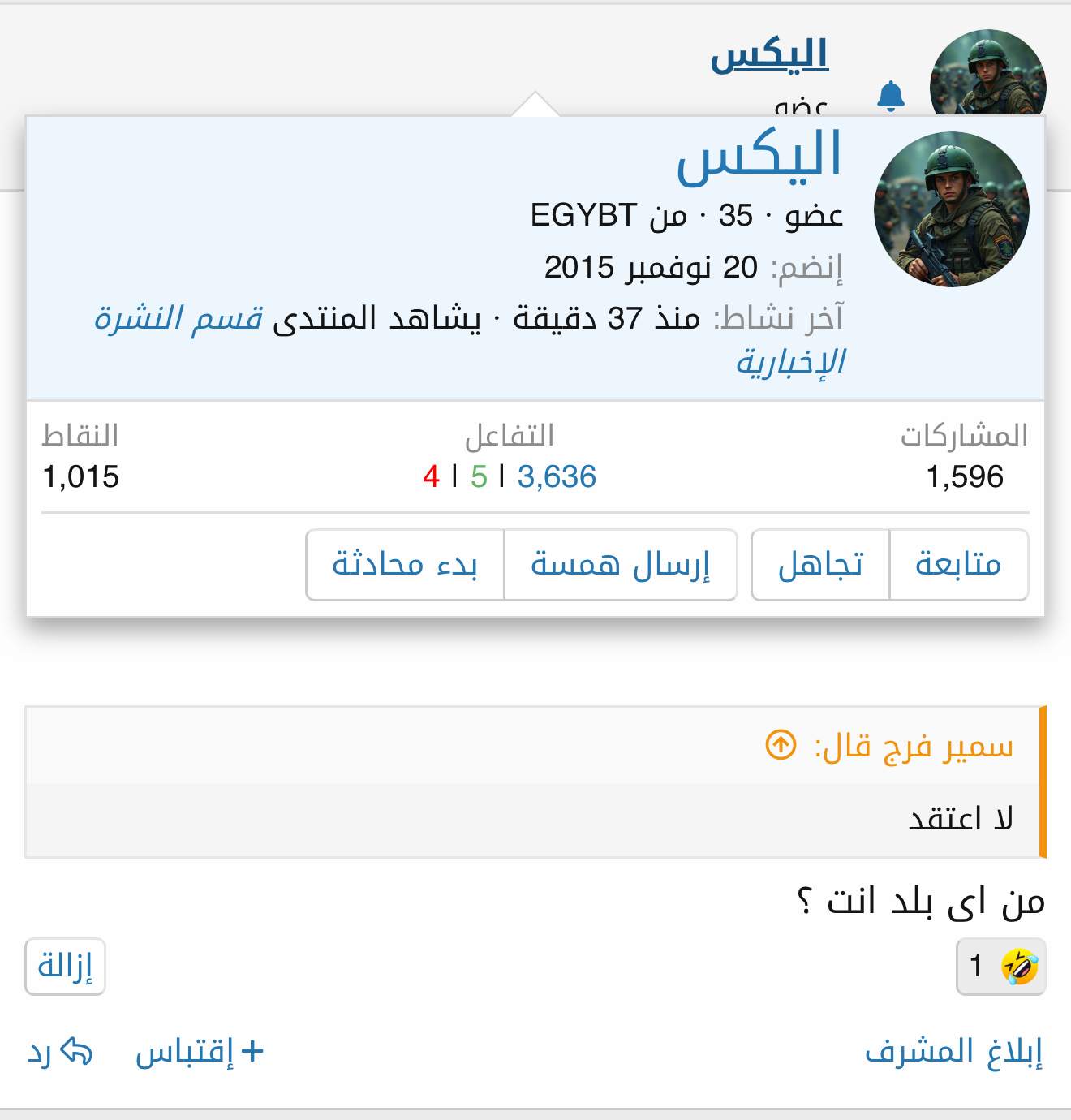View the 3,636 reactions count link

pyautogui.click(x=557, y=476)
